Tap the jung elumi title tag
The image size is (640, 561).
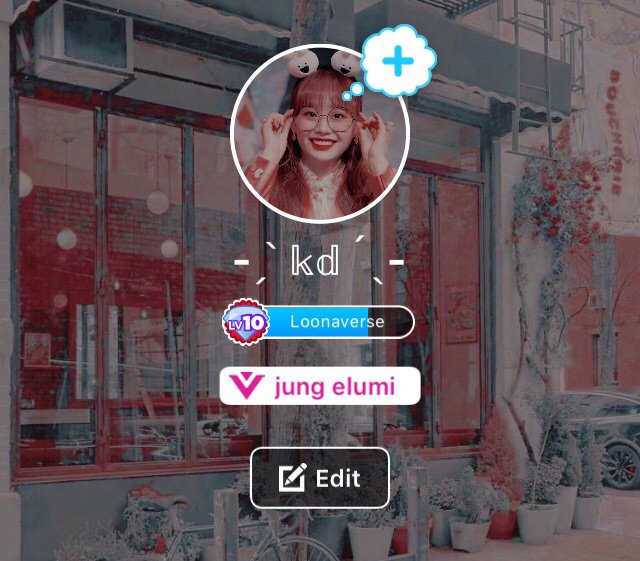[x=320, y=386]
